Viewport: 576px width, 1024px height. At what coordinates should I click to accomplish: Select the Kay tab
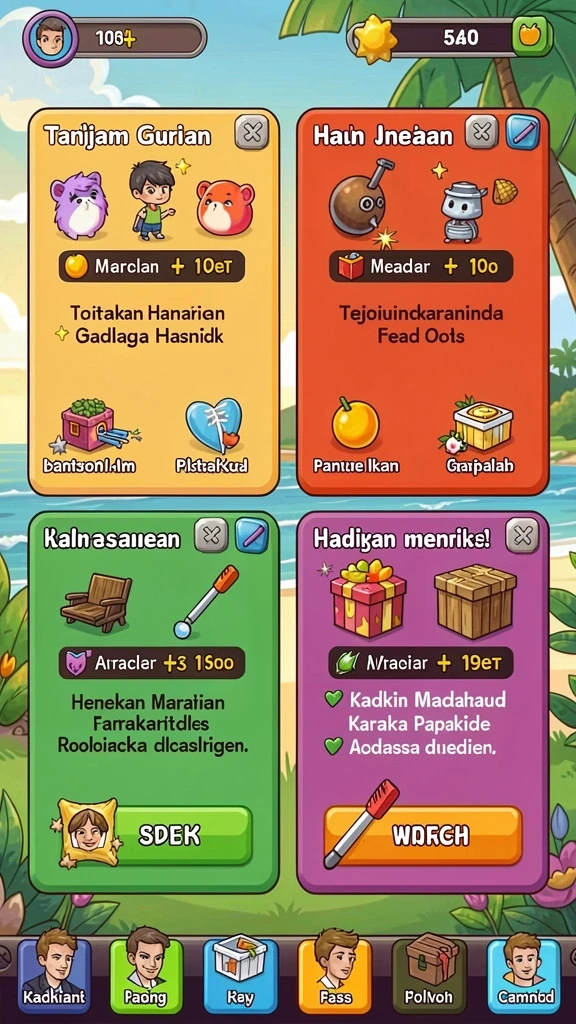[241, 977]
